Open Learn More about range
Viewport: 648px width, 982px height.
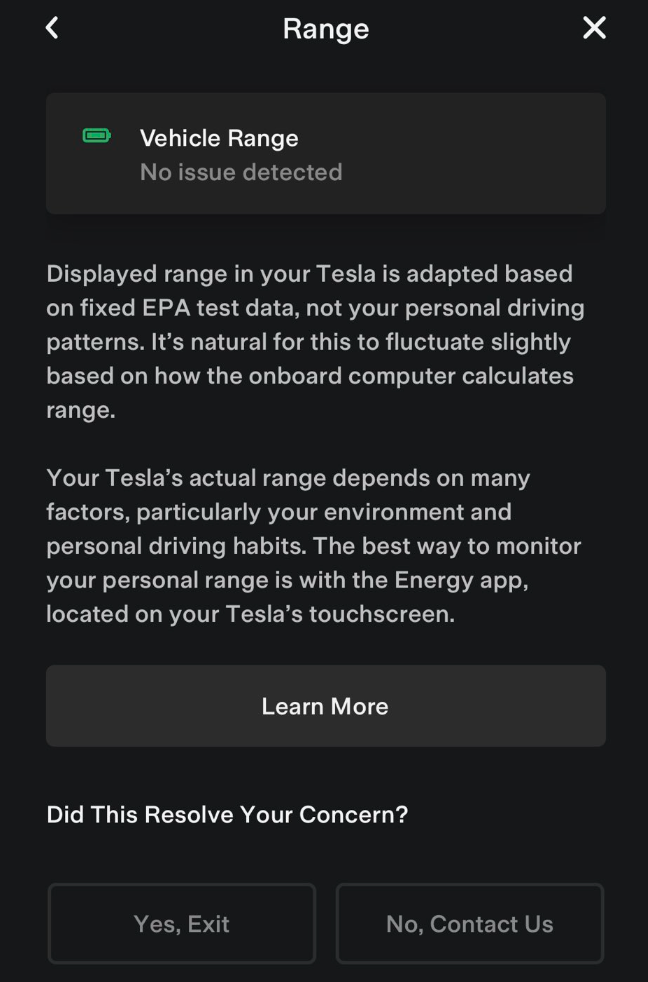(325, 706)
